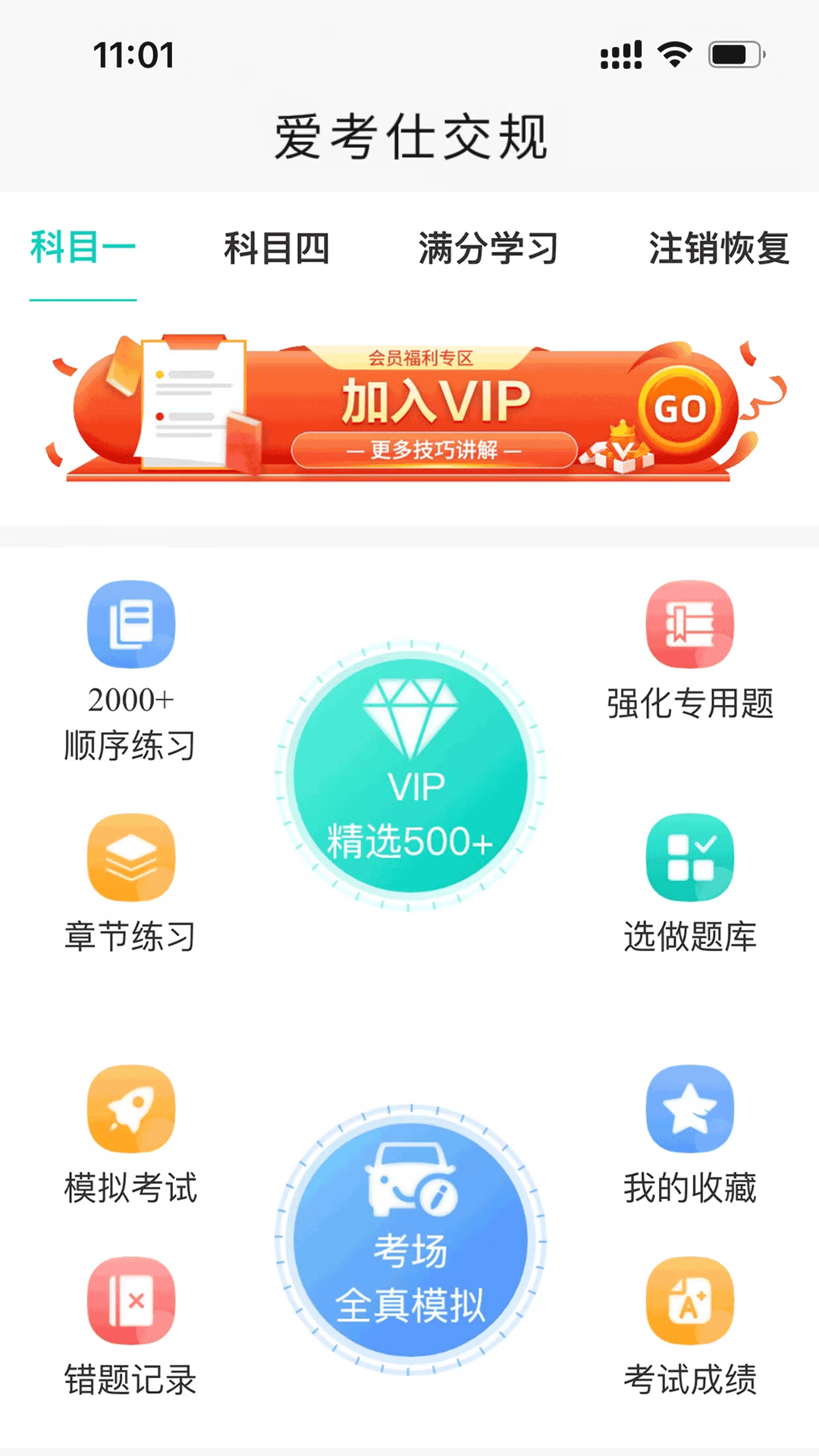
Task: Switch to the 科目一 tab
Action: [x=83, y=249]
